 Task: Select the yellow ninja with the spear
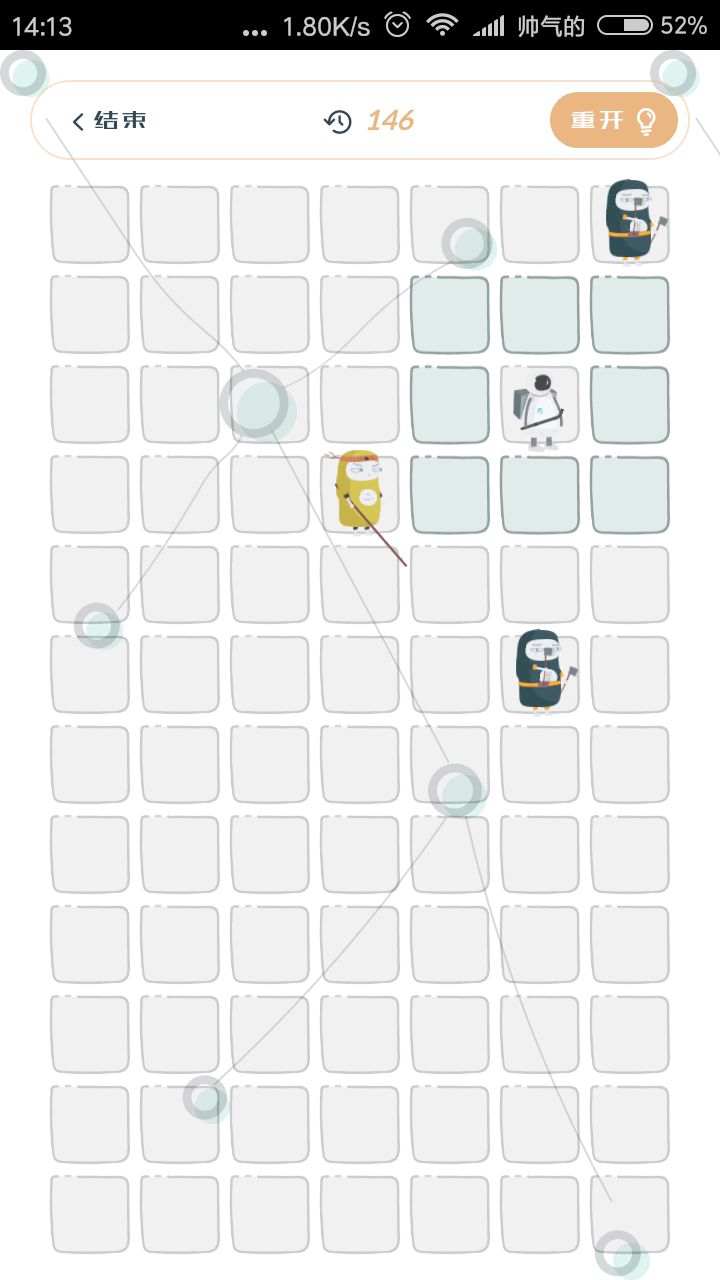360,493
